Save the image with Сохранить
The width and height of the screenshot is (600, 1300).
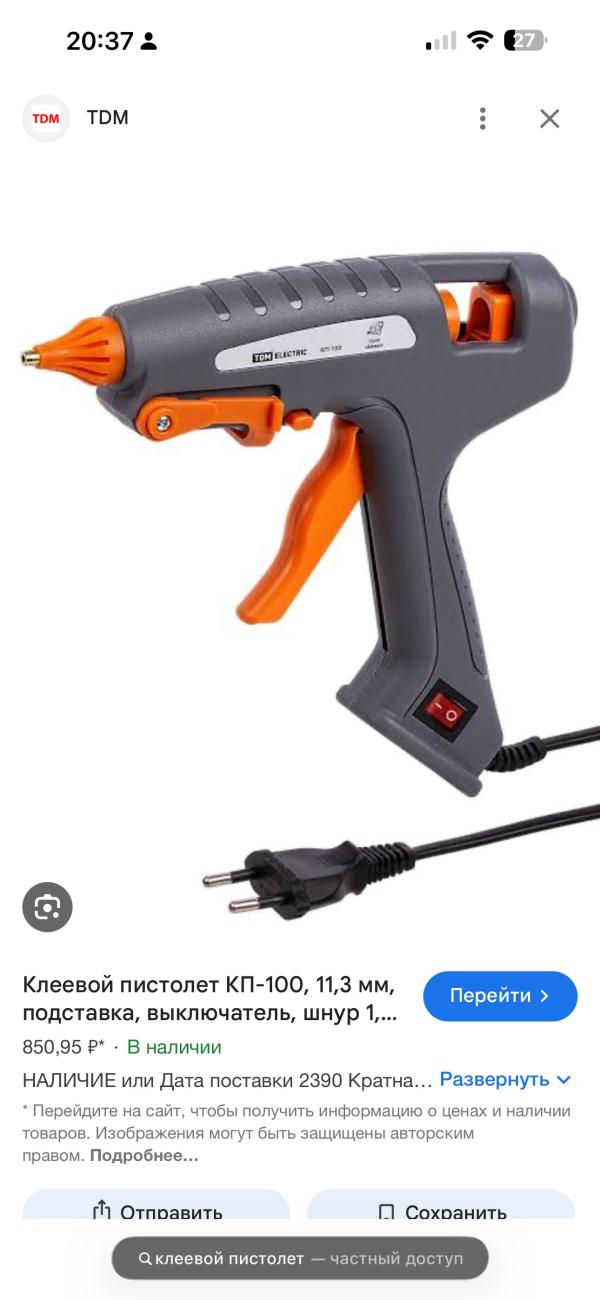[x=441, y=1211]
